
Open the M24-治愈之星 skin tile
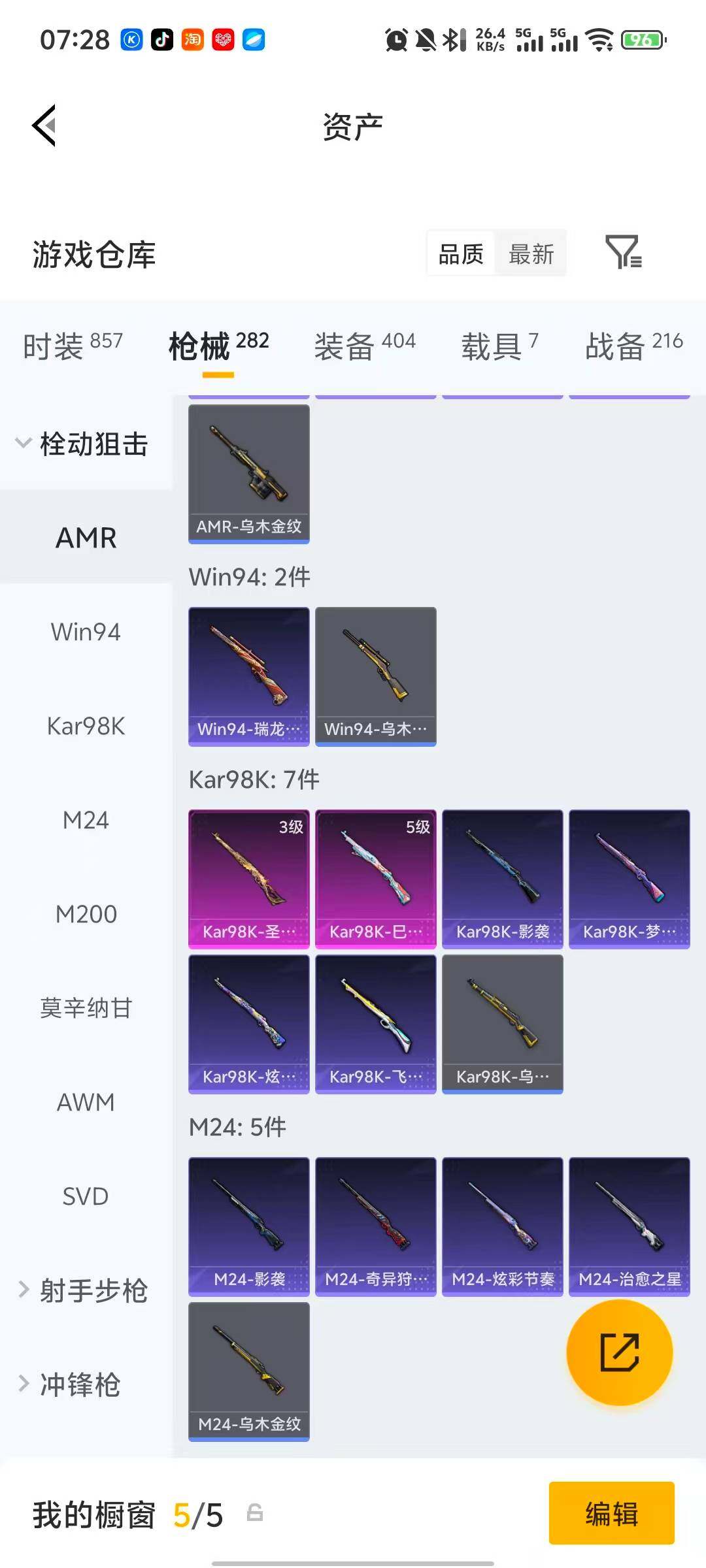tap(629, 1226)
